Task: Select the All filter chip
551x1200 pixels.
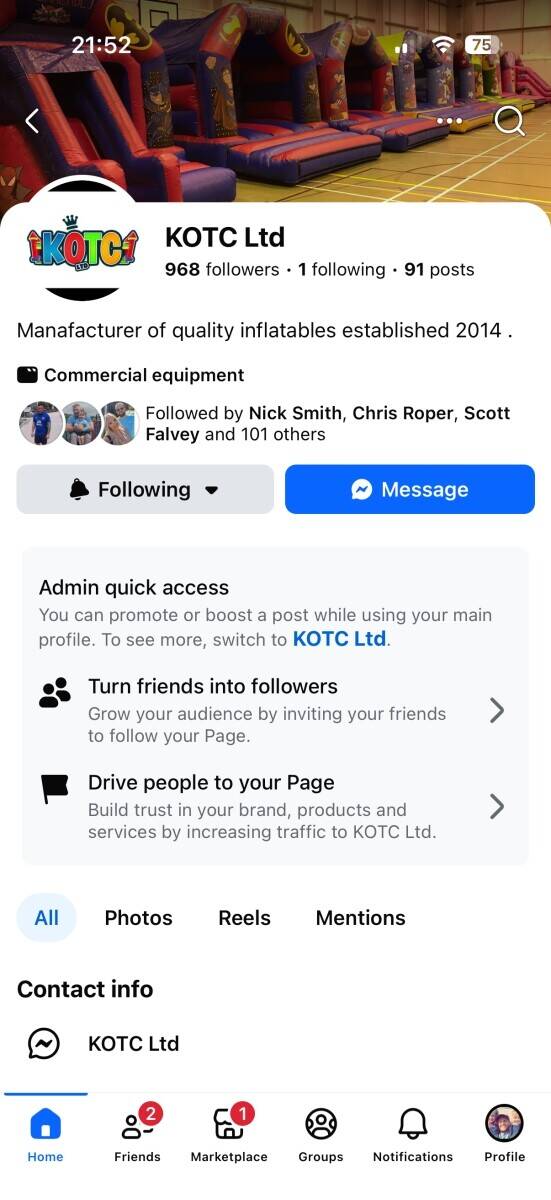Action: tap(46, 918)
